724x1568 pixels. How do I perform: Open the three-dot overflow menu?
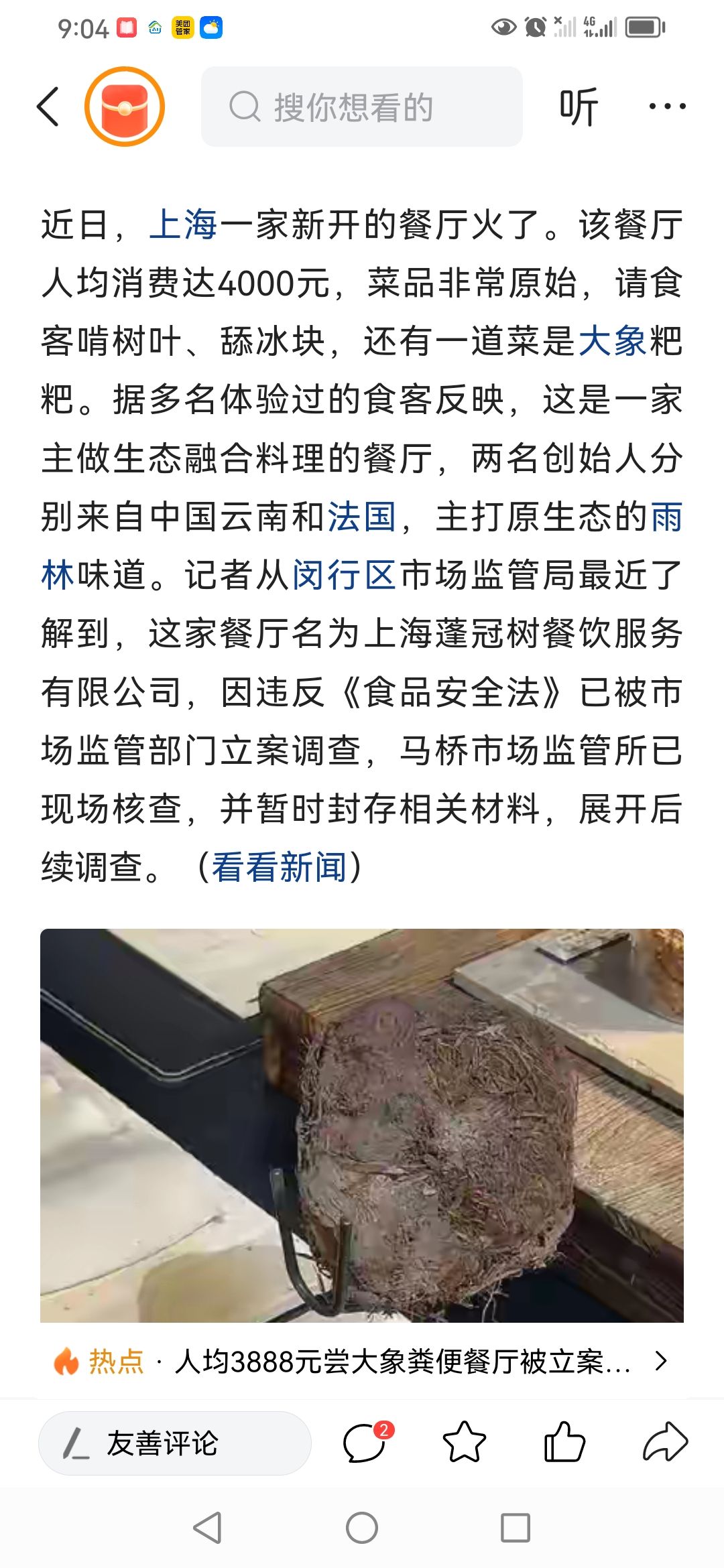coord(667,107)
